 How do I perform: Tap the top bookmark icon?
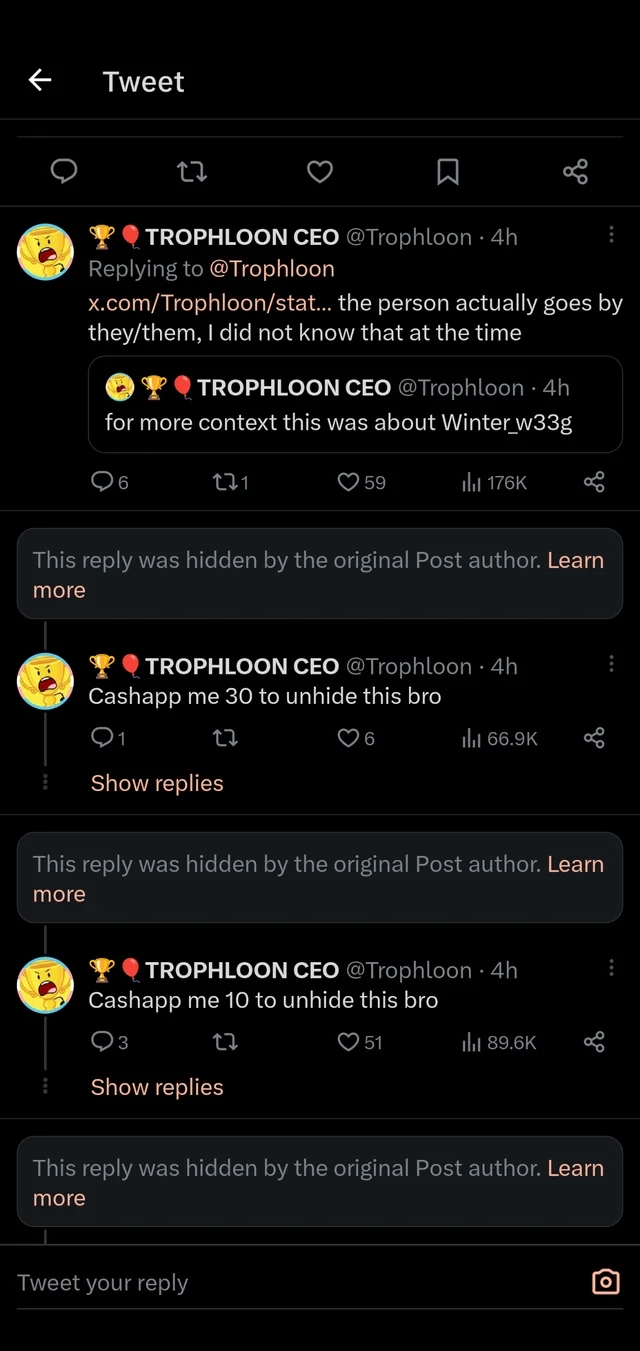click(x=448, y=172)
